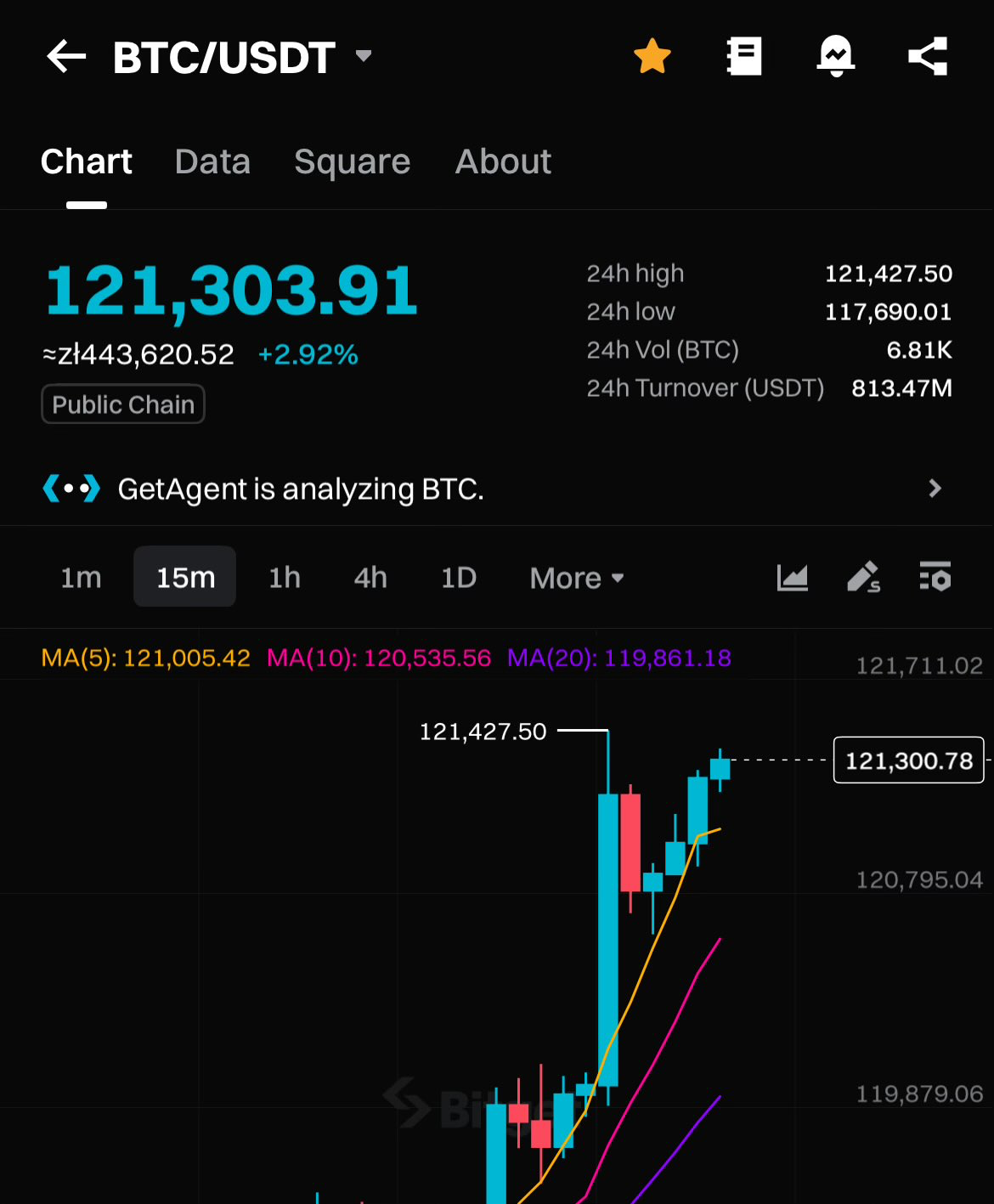Open the price alert bell
Image resolution: width=994 pixels, height=1204 pixels.
[836, 56]
